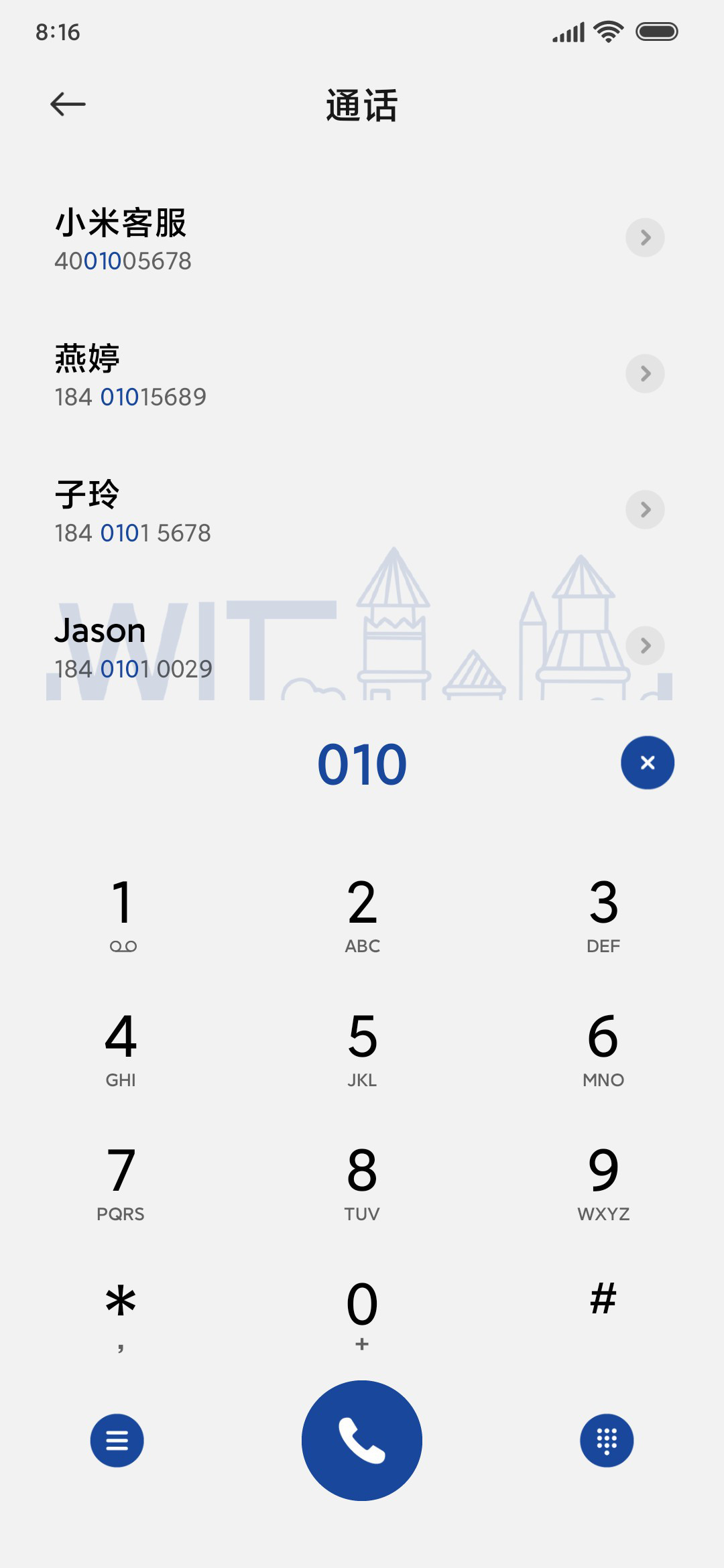The height and width of the screenshot is (1568, 724).
Task: Delete the last dialed digit
Action: point(648,763)
